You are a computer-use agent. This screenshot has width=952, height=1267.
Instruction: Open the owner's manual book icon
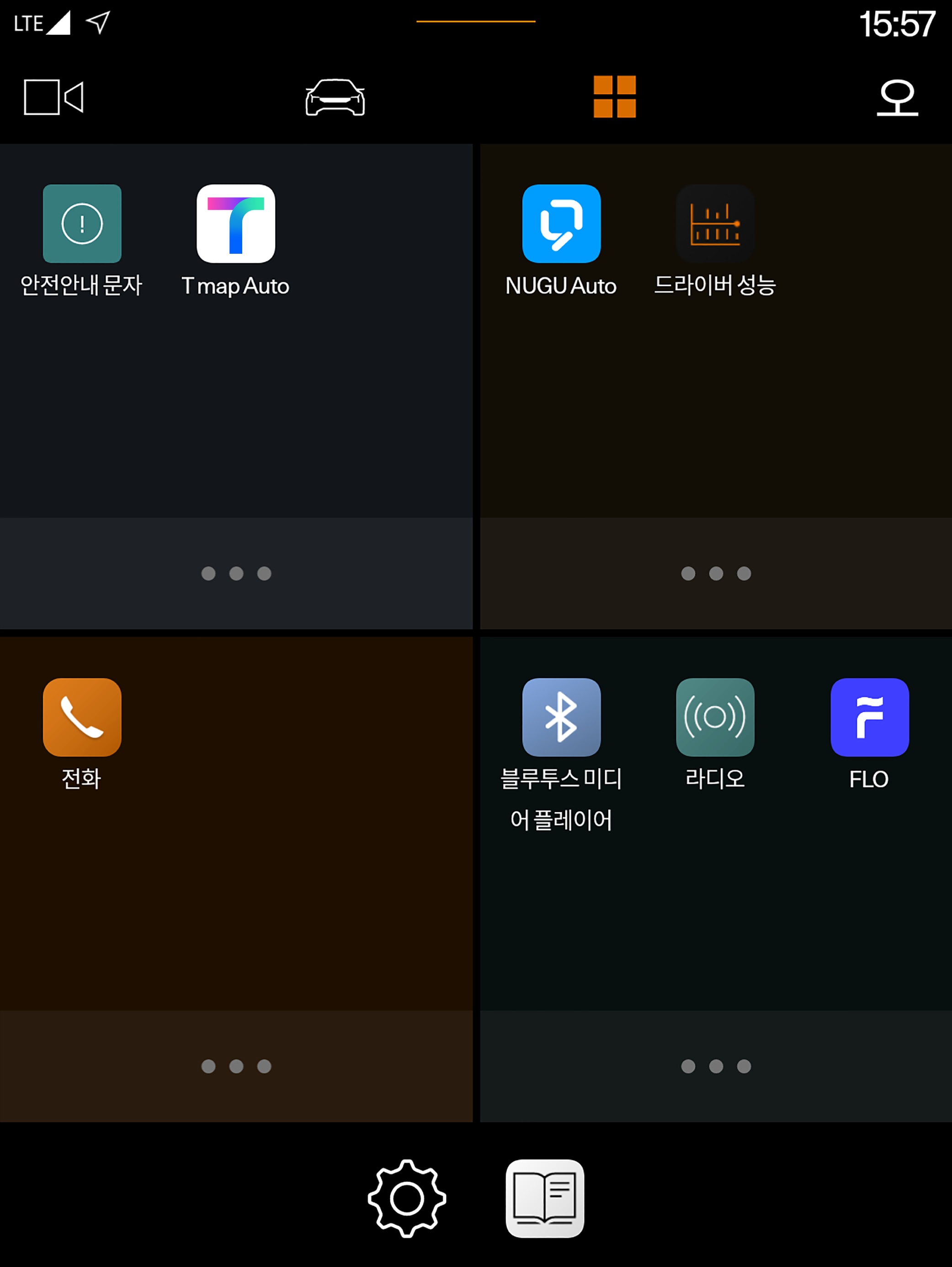(x=544, y=1198)
